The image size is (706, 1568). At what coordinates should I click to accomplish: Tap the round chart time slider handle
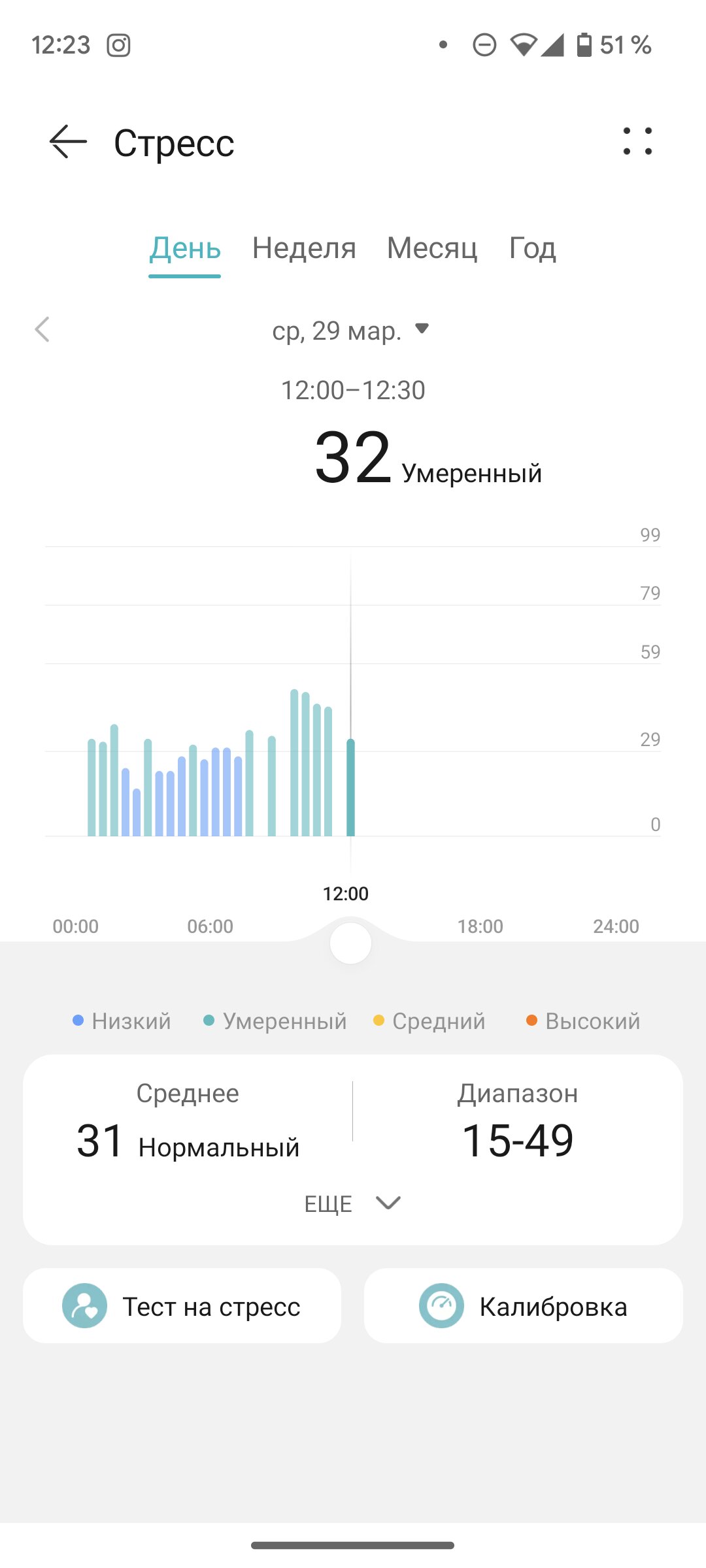coord(351,943)
